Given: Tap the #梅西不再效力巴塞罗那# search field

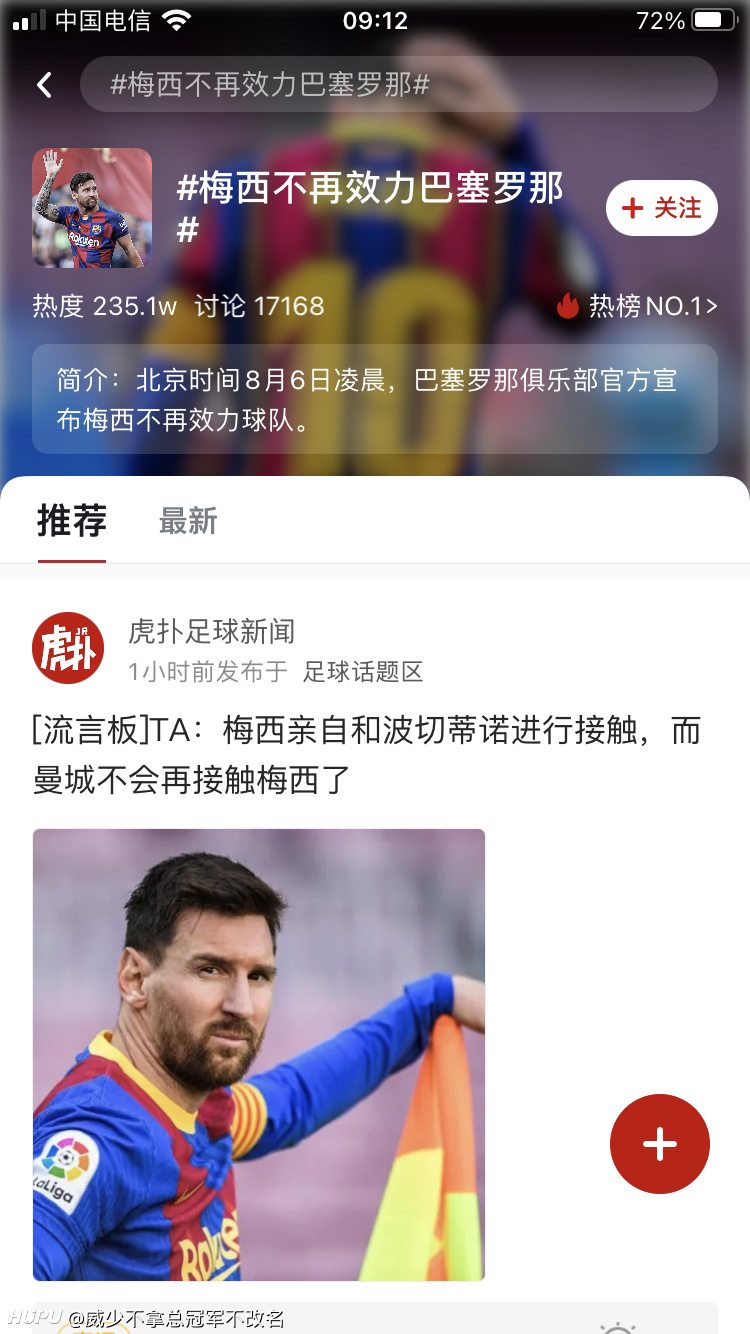Looking at the screenshot, I should tap(398, 85).
